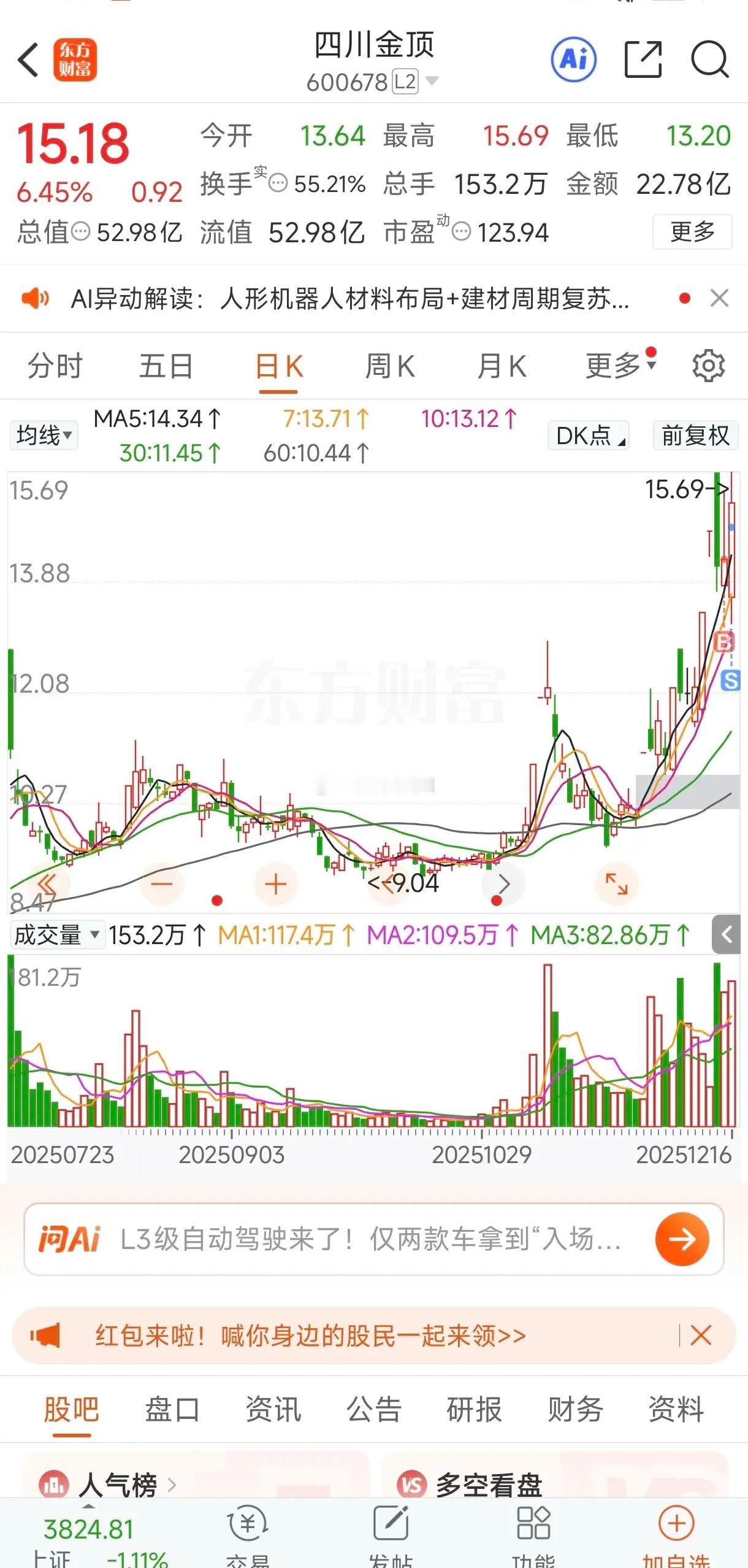
Task: Zoom in on chart using plus icon
Action: (275, 885)
